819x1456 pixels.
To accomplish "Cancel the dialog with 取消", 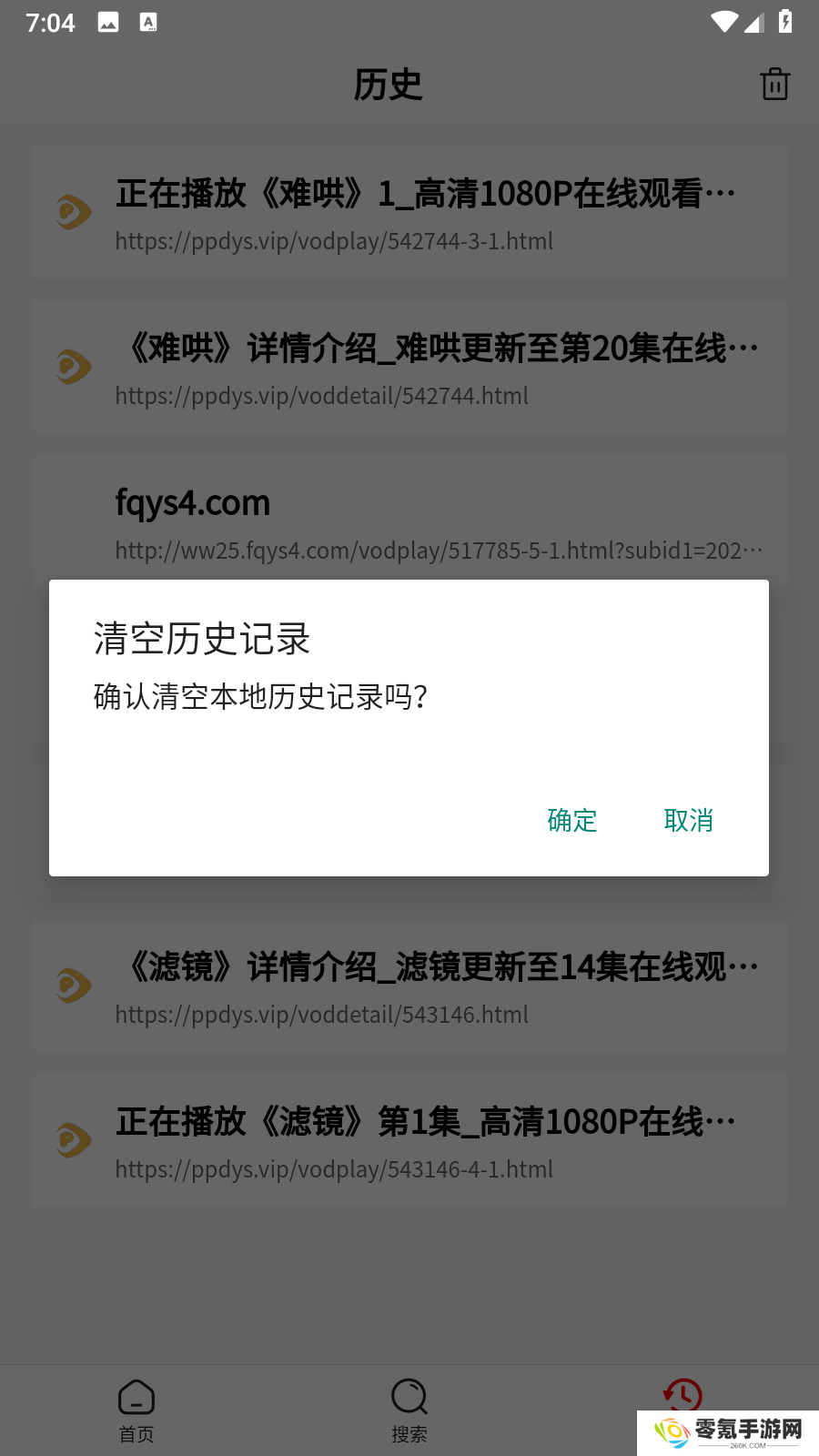I will coord(689,820).
